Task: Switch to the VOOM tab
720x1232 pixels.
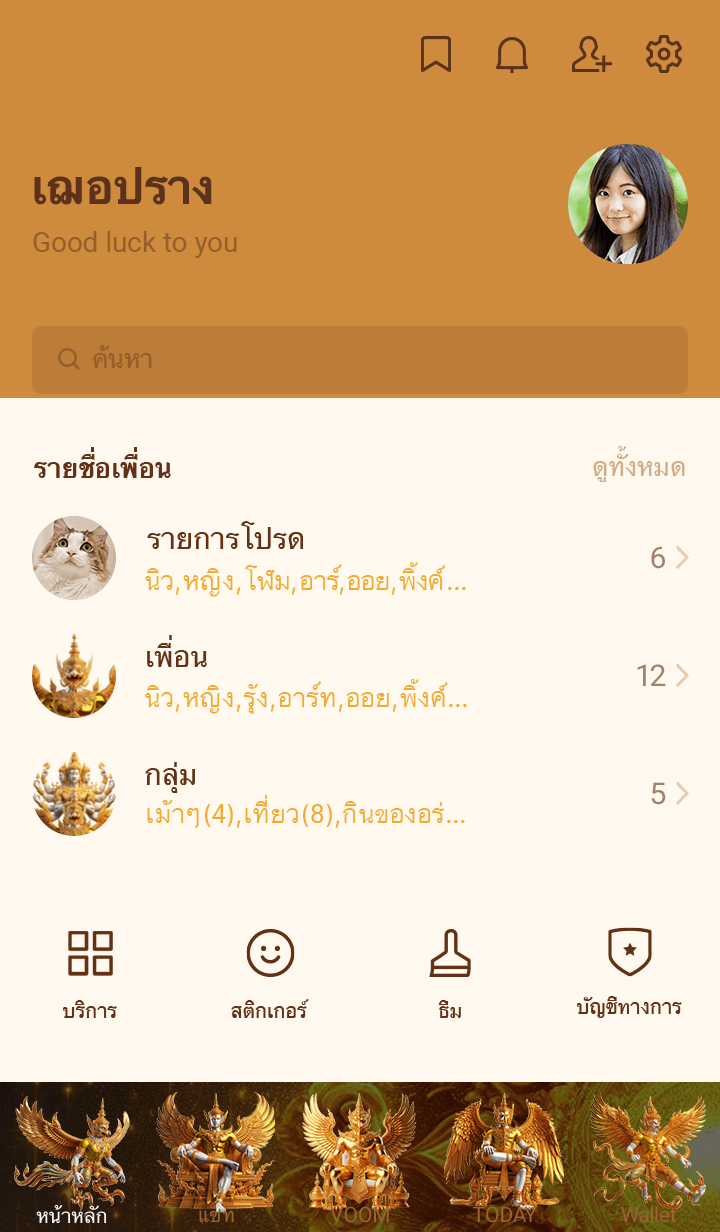Action: (x=360, y=1158)
